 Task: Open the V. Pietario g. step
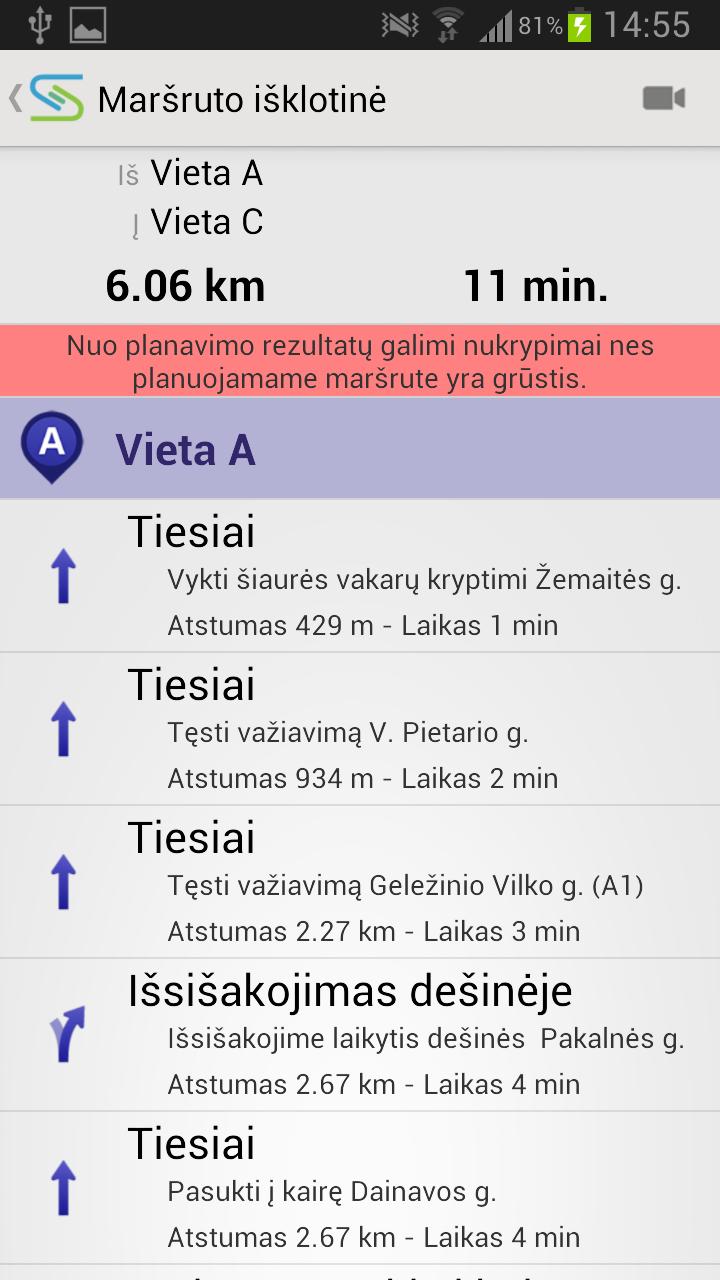point(360,730)
